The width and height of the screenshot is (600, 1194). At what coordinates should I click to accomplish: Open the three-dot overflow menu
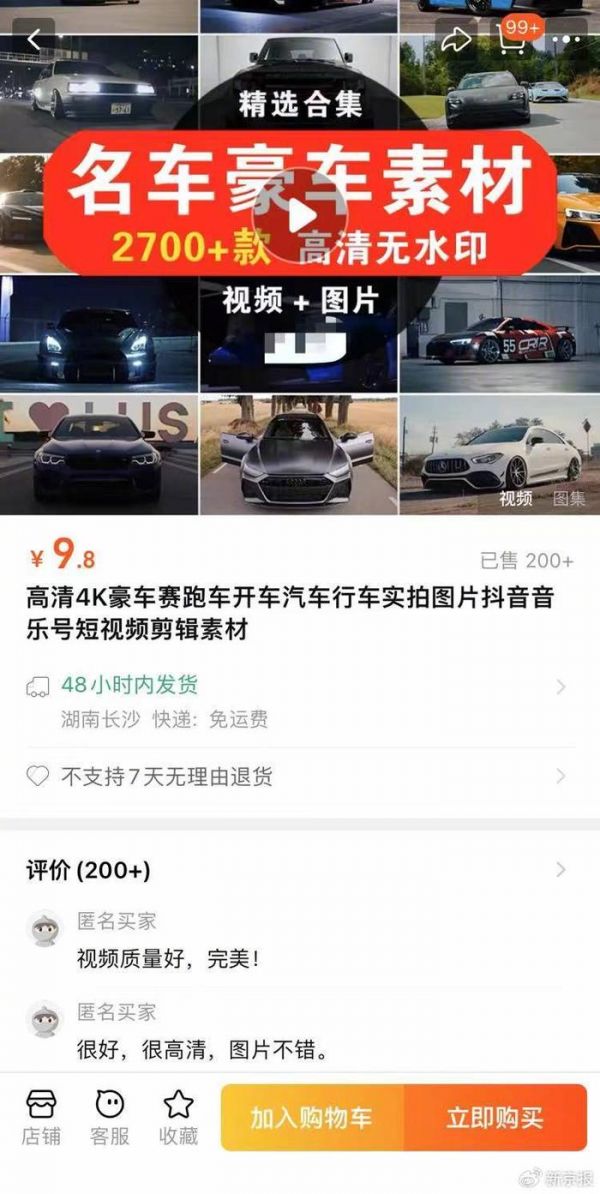point(566,40)
